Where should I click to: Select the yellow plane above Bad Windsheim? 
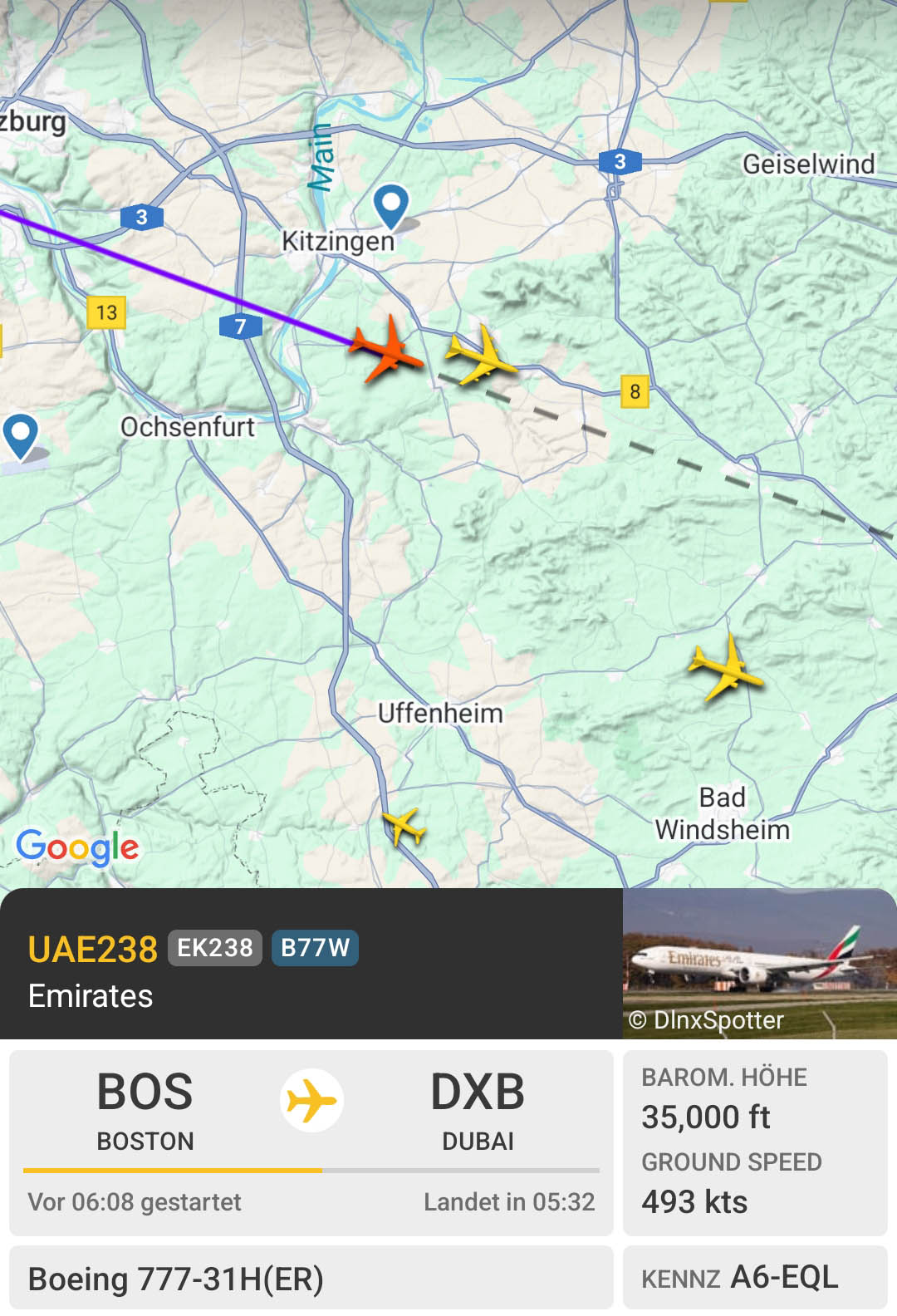point(725,667)
